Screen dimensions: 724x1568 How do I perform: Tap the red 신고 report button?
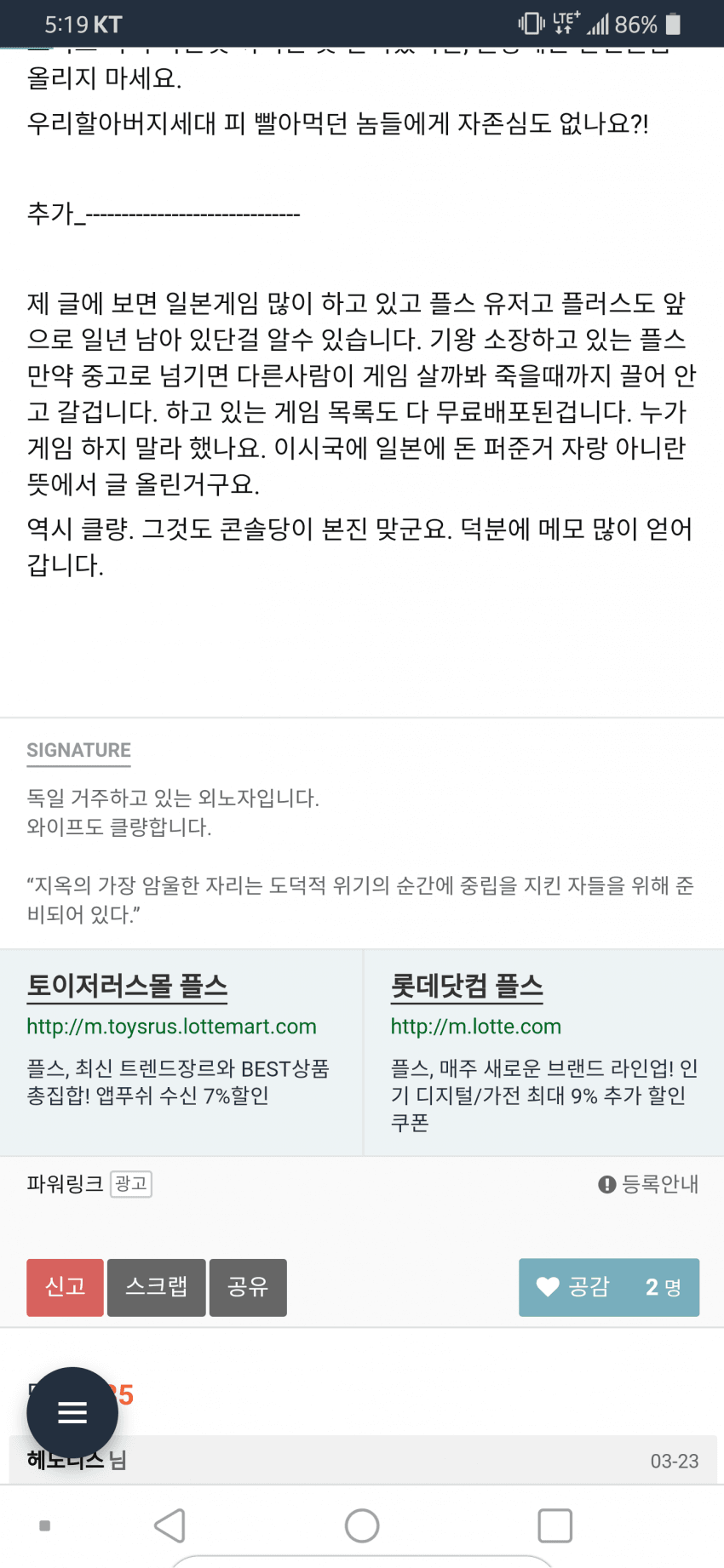coord(65,1287)
